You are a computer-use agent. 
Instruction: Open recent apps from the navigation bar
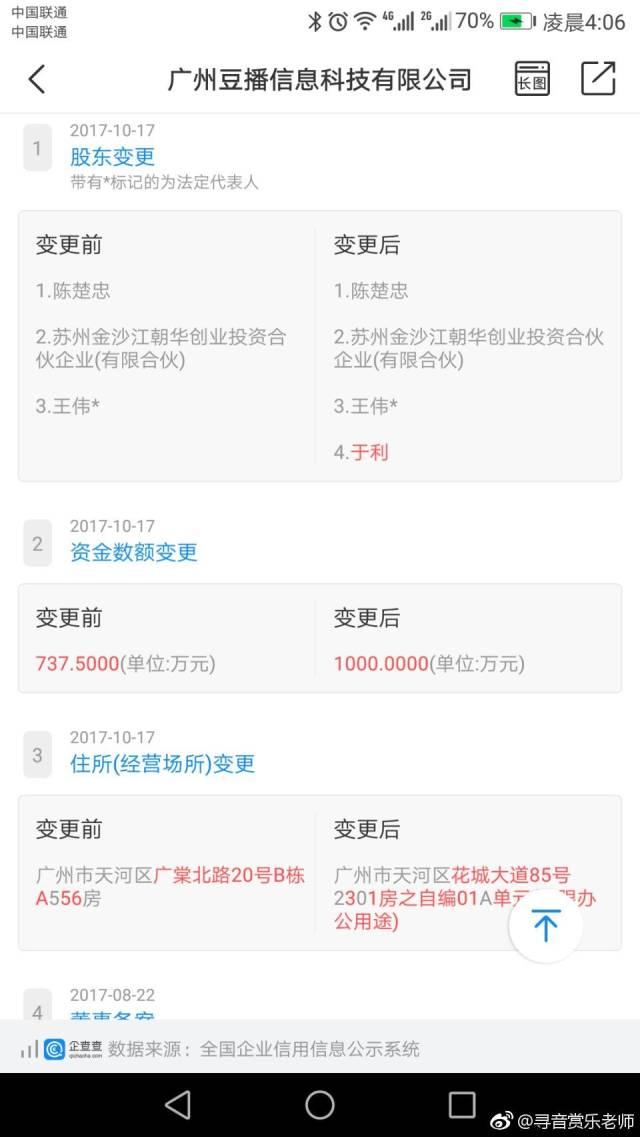click(x=462, y=1105)
